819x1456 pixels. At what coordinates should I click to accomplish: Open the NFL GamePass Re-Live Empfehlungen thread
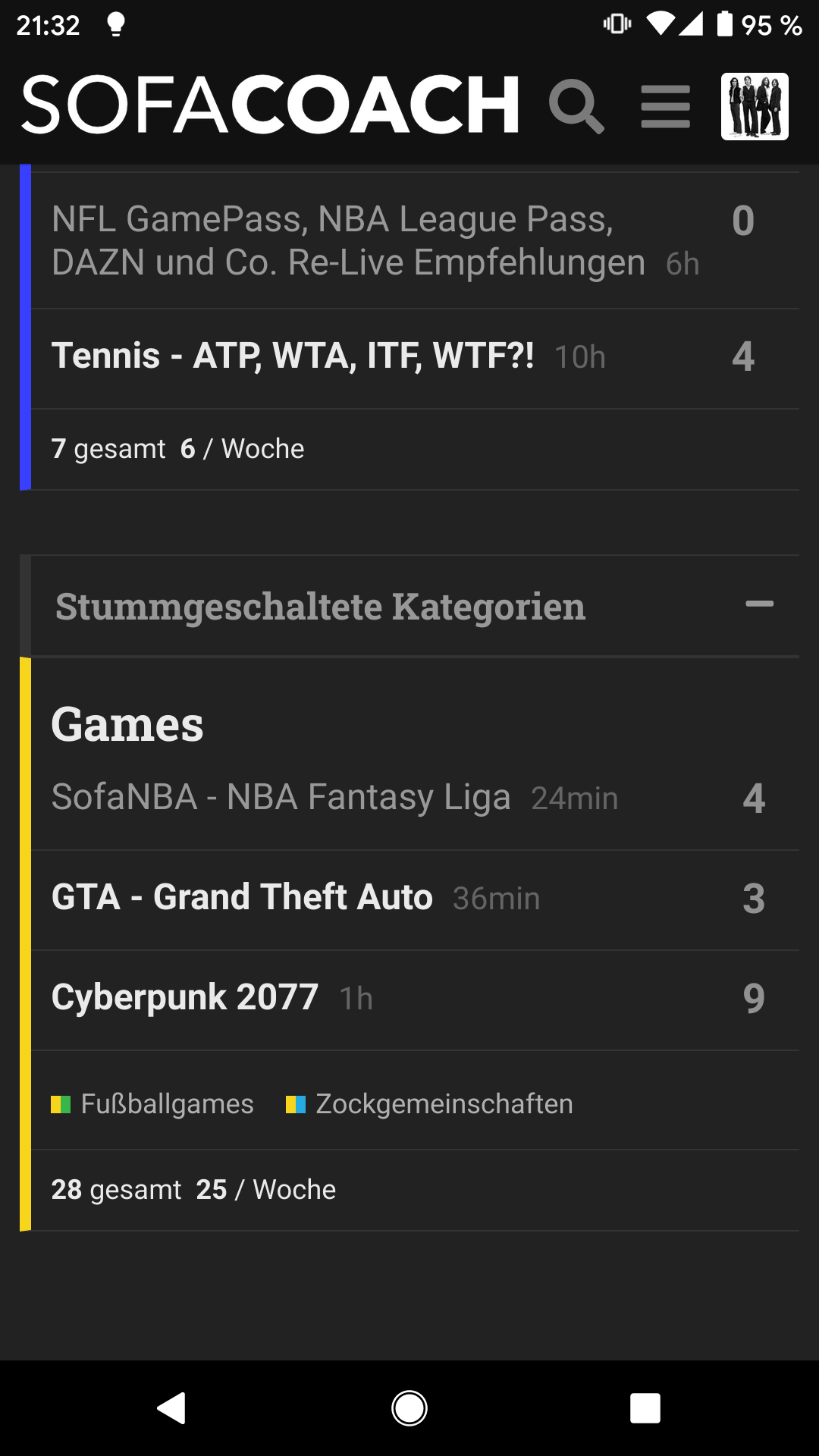click(349, 240)
